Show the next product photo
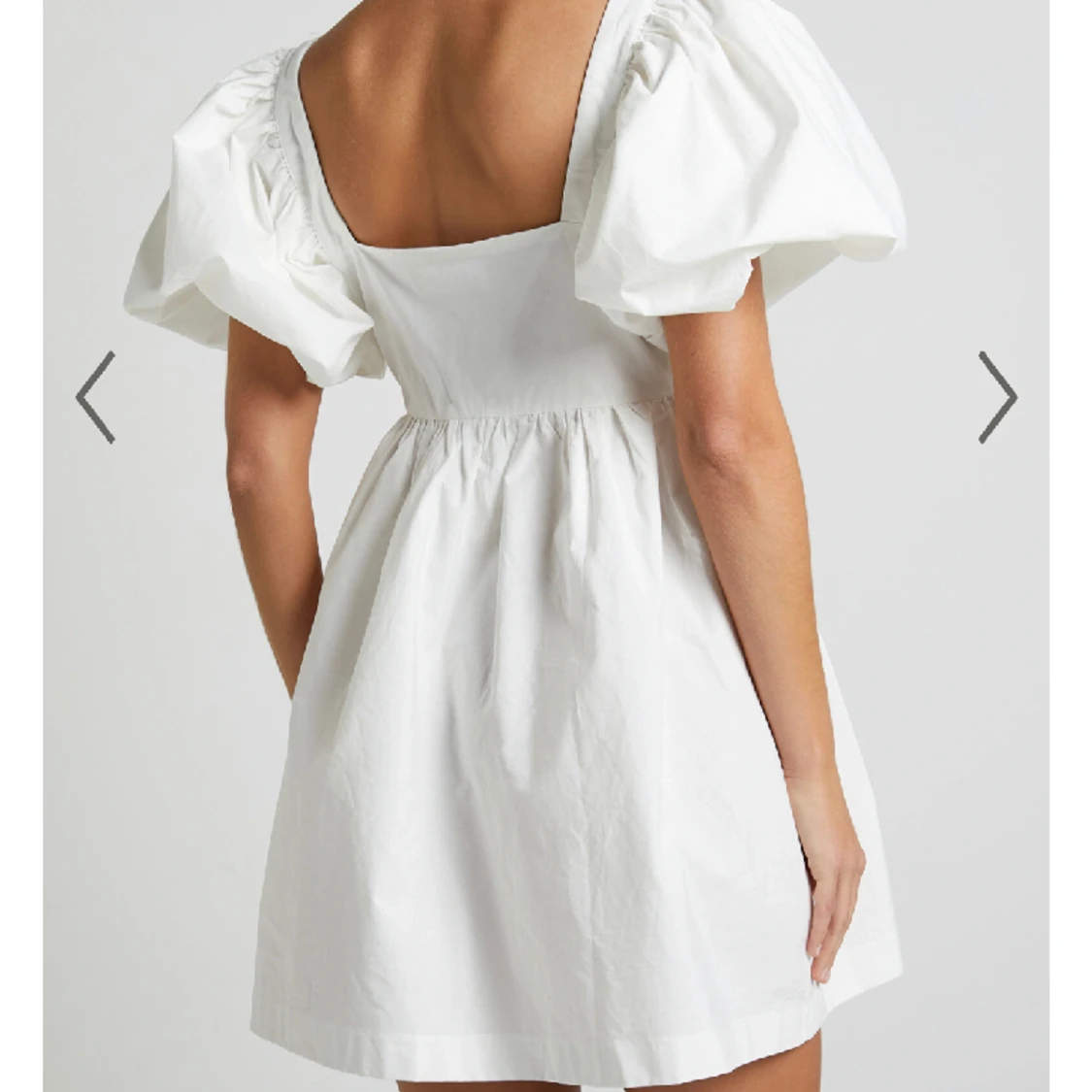Viewport: 1092px width, 1092px height. (997, 397)
